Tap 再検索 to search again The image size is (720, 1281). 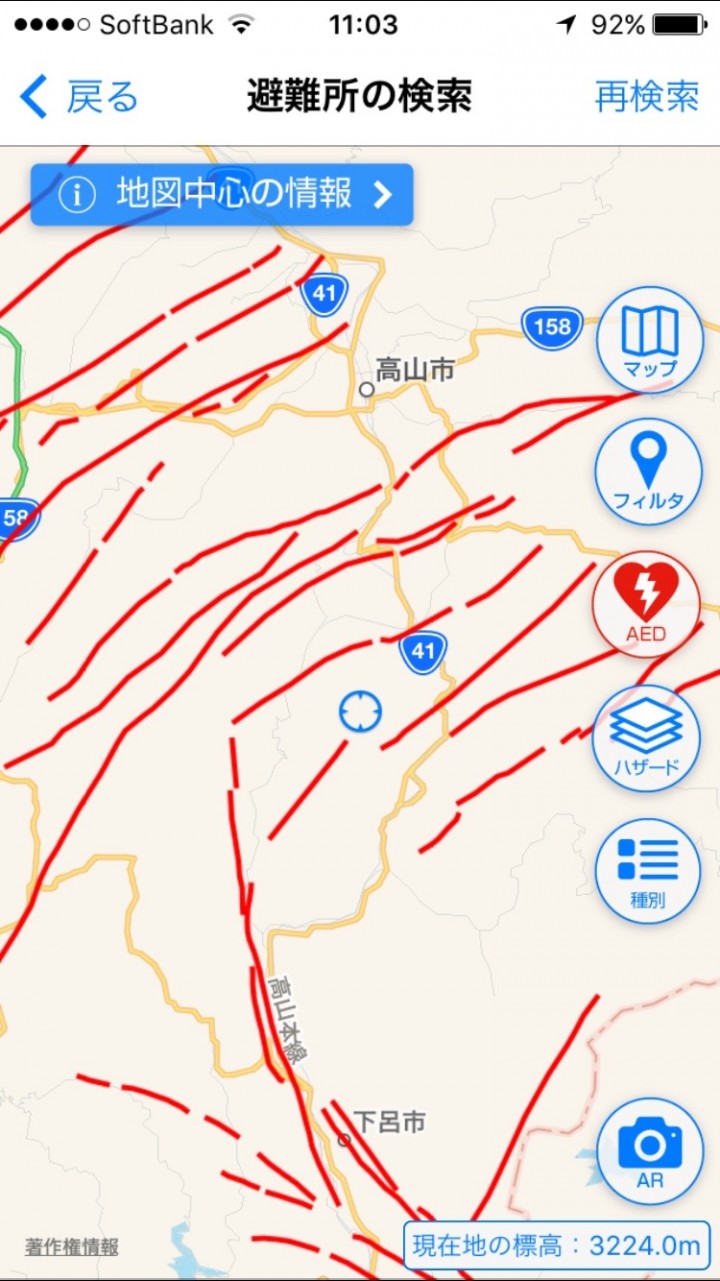coord(646,97)
